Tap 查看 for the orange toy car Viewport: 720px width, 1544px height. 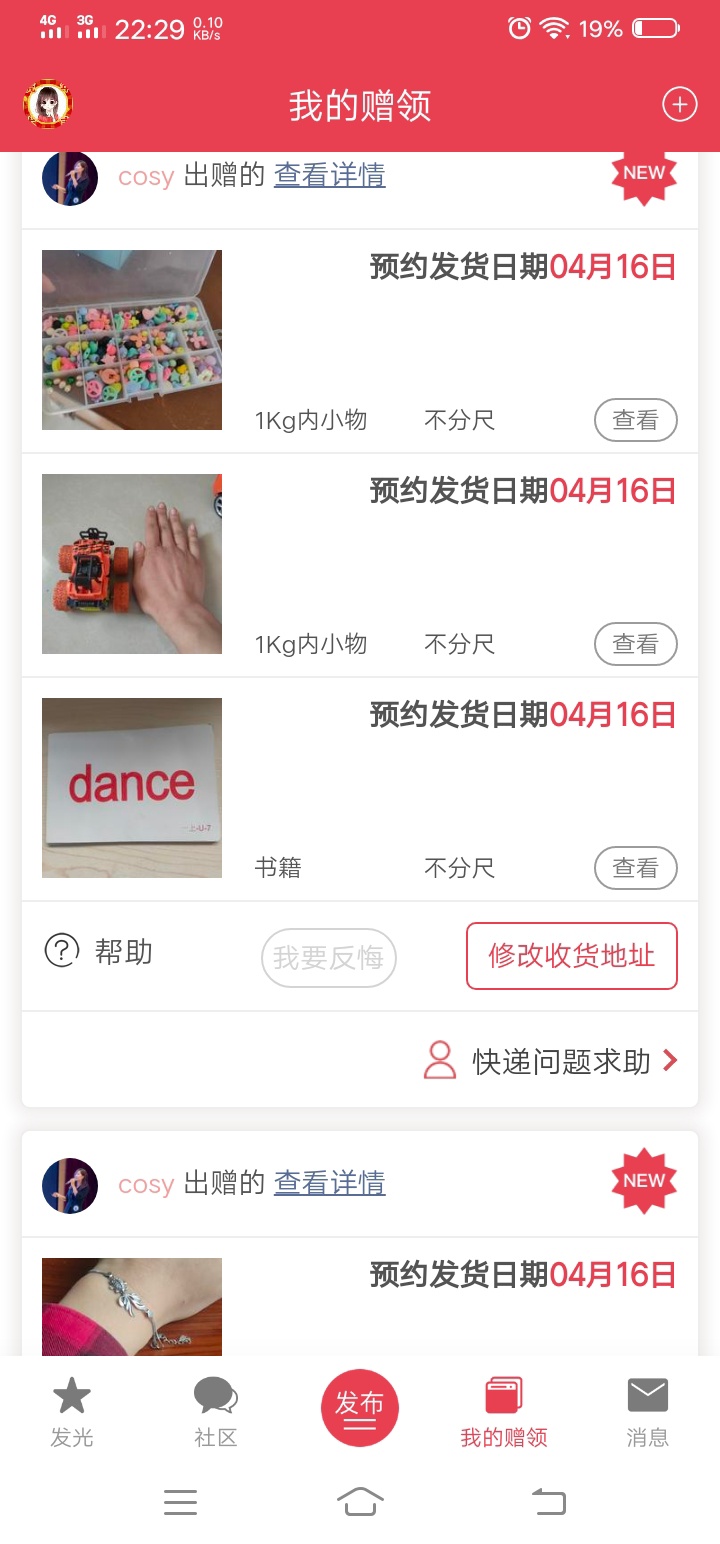click(635, 644)
